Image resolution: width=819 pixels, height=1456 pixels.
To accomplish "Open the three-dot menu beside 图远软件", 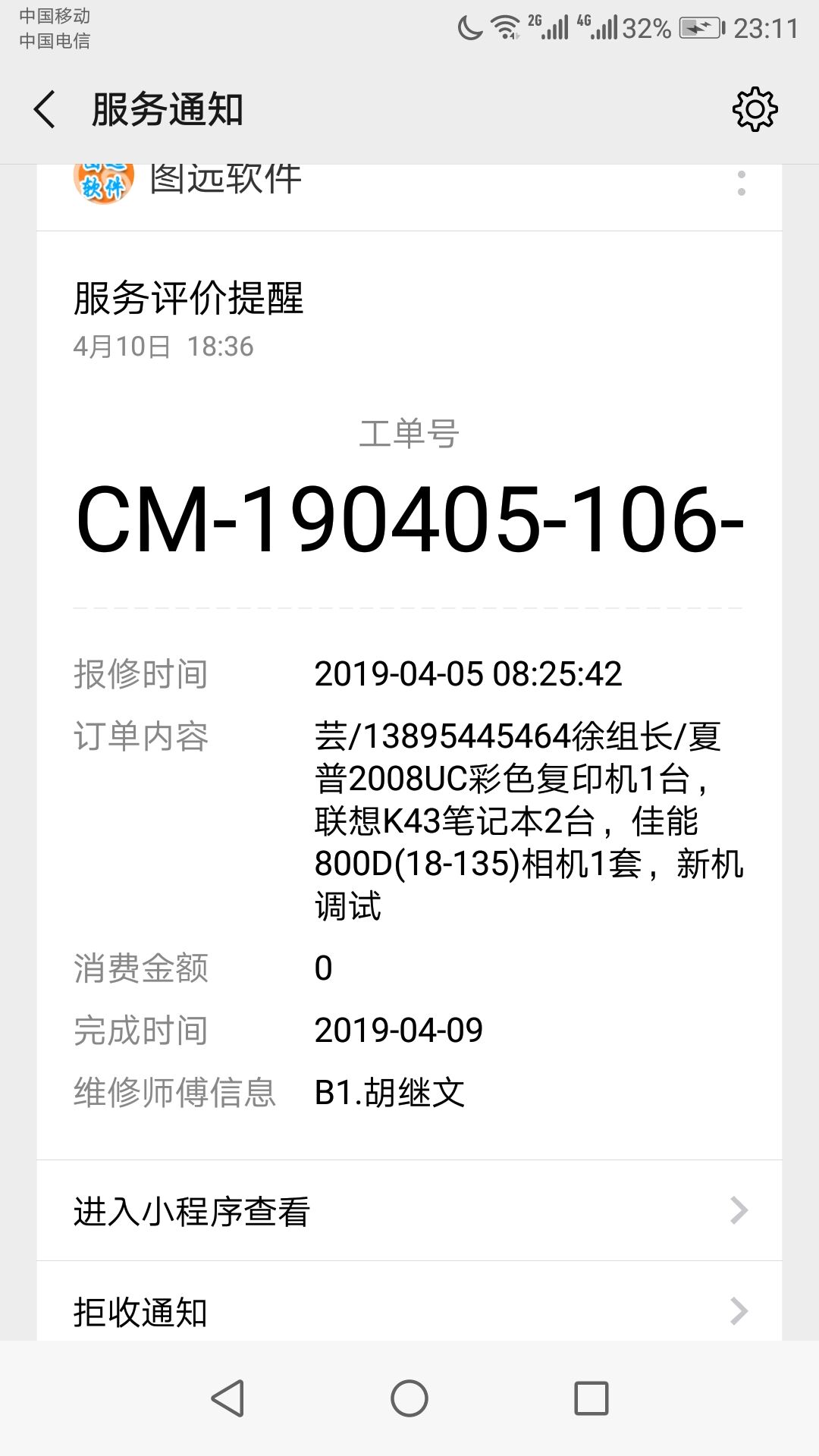I will [x=741, y=183].
